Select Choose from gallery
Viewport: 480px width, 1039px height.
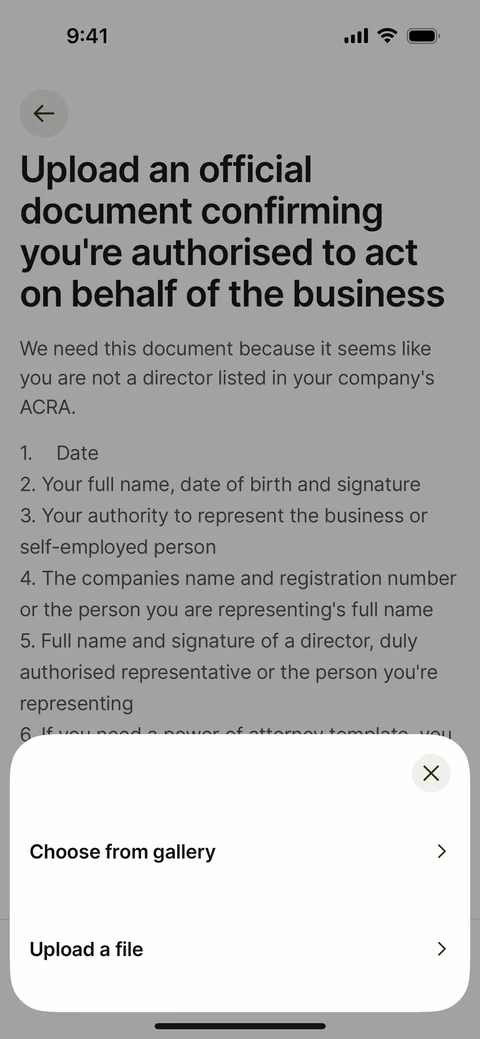point(239,851)
